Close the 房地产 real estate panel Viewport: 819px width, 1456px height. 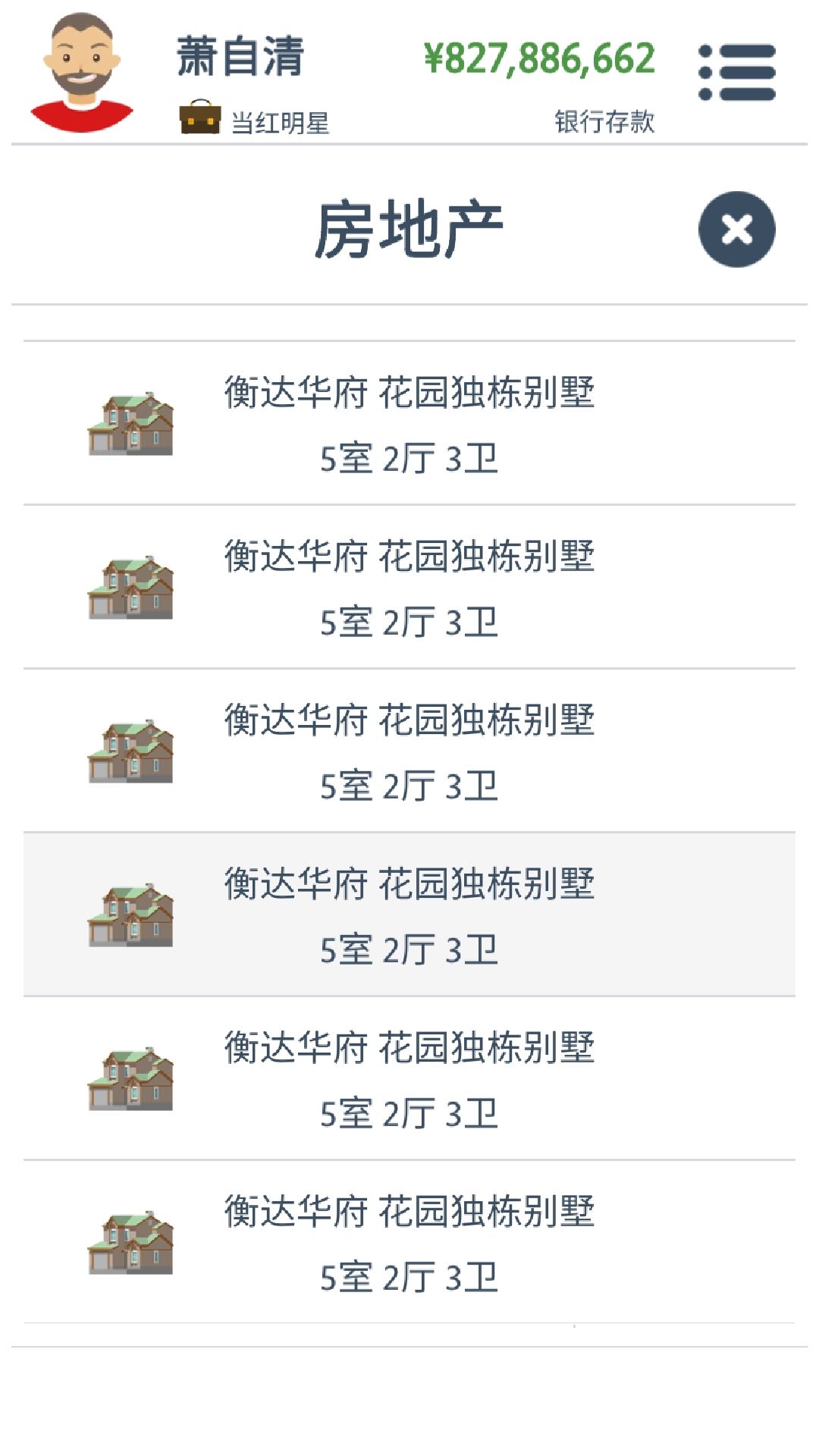(x=736, y=229)
